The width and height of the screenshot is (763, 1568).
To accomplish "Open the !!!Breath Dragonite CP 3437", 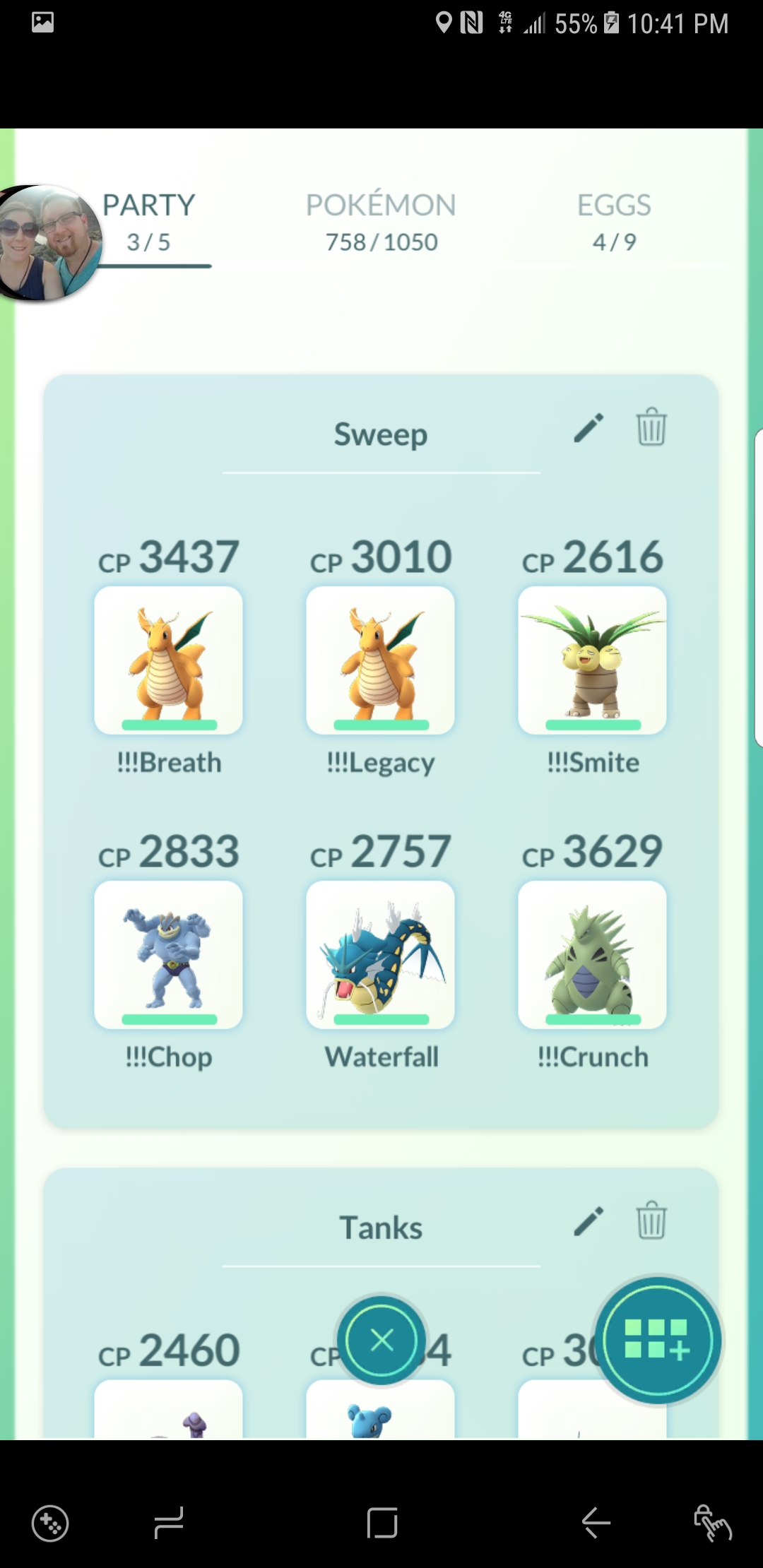I will [x=169, y=660].
